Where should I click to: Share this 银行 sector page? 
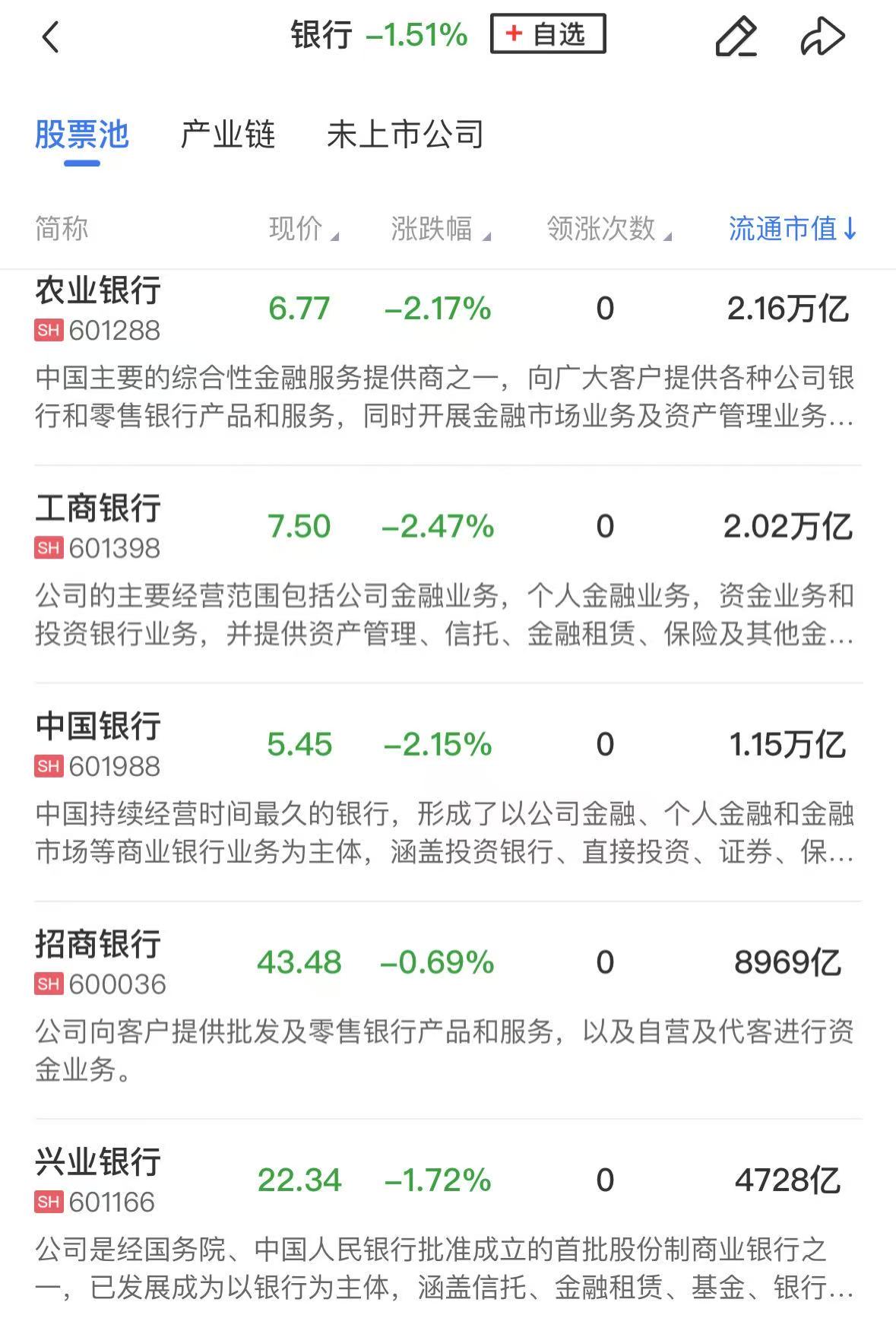(x=822, y=36)
